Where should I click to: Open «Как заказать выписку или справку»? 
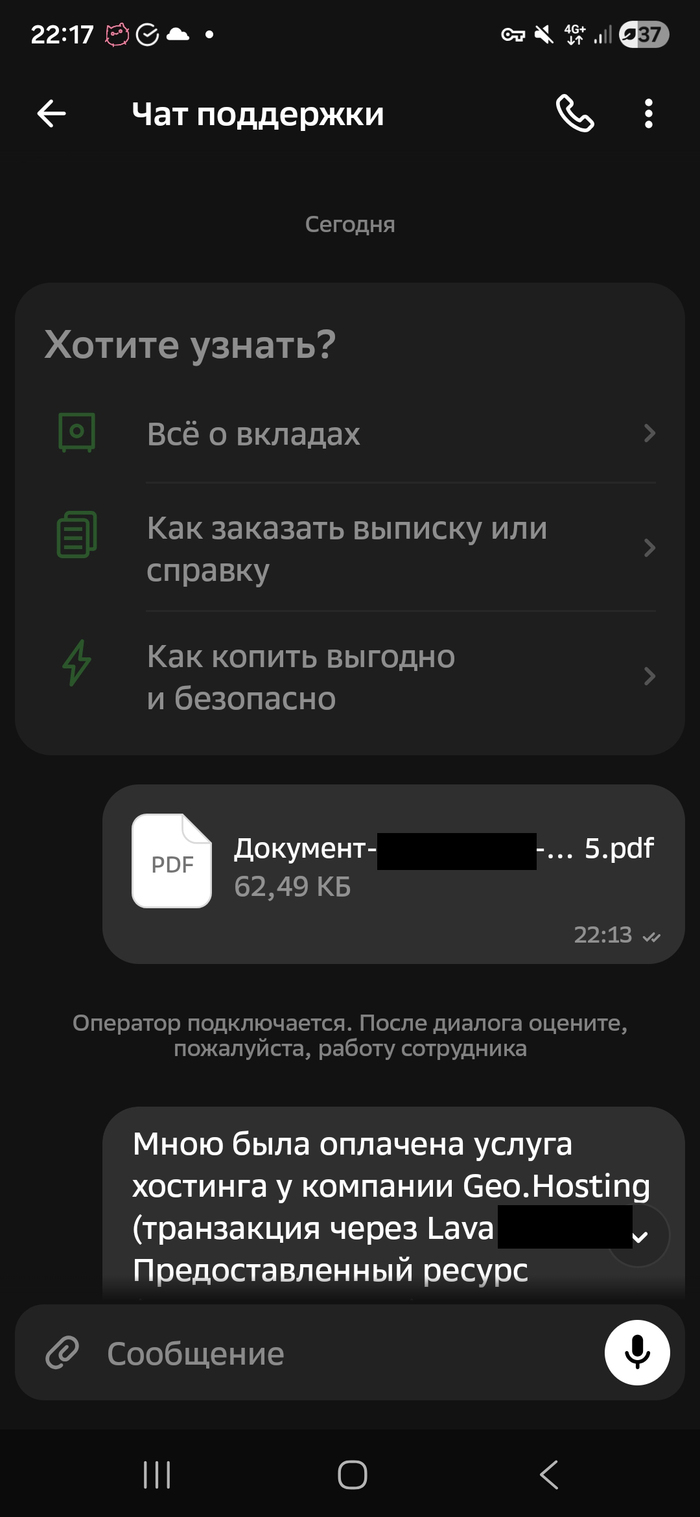click(x=350, y=549)
